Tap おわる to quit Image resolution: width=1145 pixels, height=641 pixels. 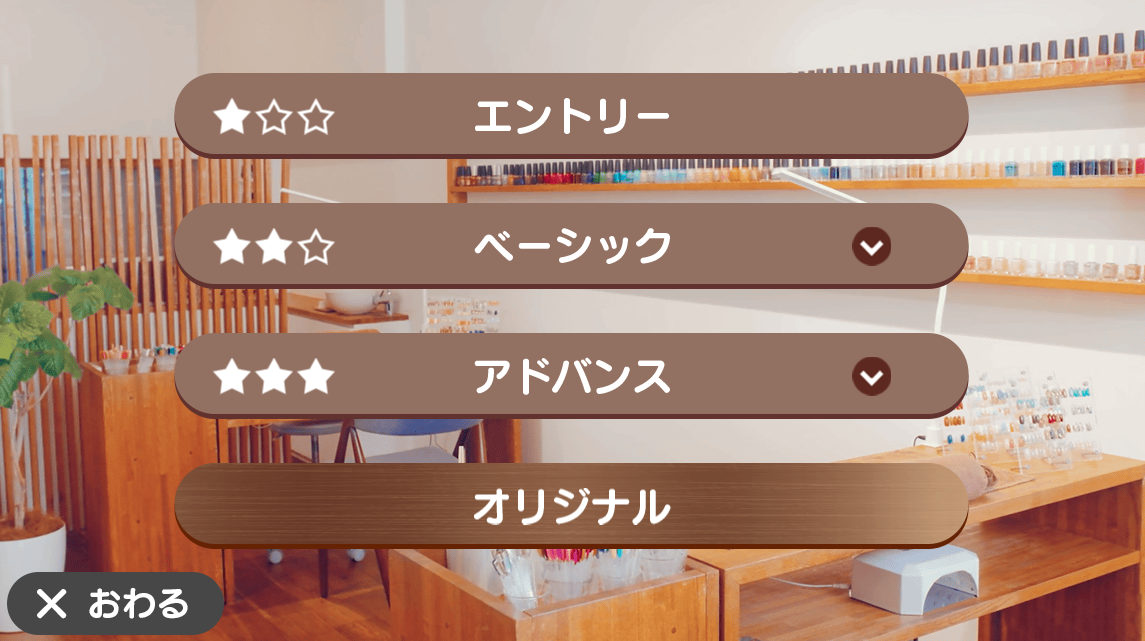[x=112, y=603]
